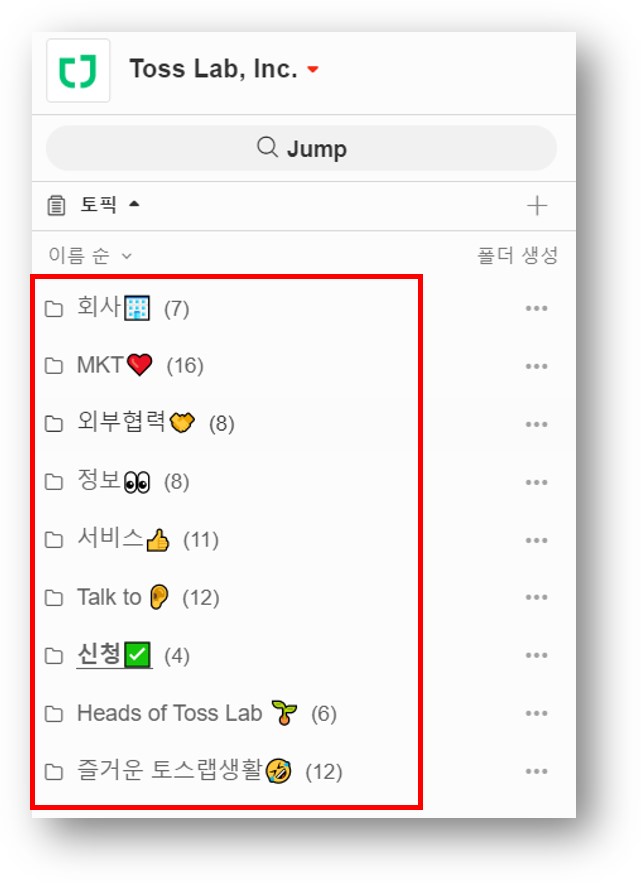
Task: Tap the three-dot menu beside 서비스
Action: tap(537, 540)
